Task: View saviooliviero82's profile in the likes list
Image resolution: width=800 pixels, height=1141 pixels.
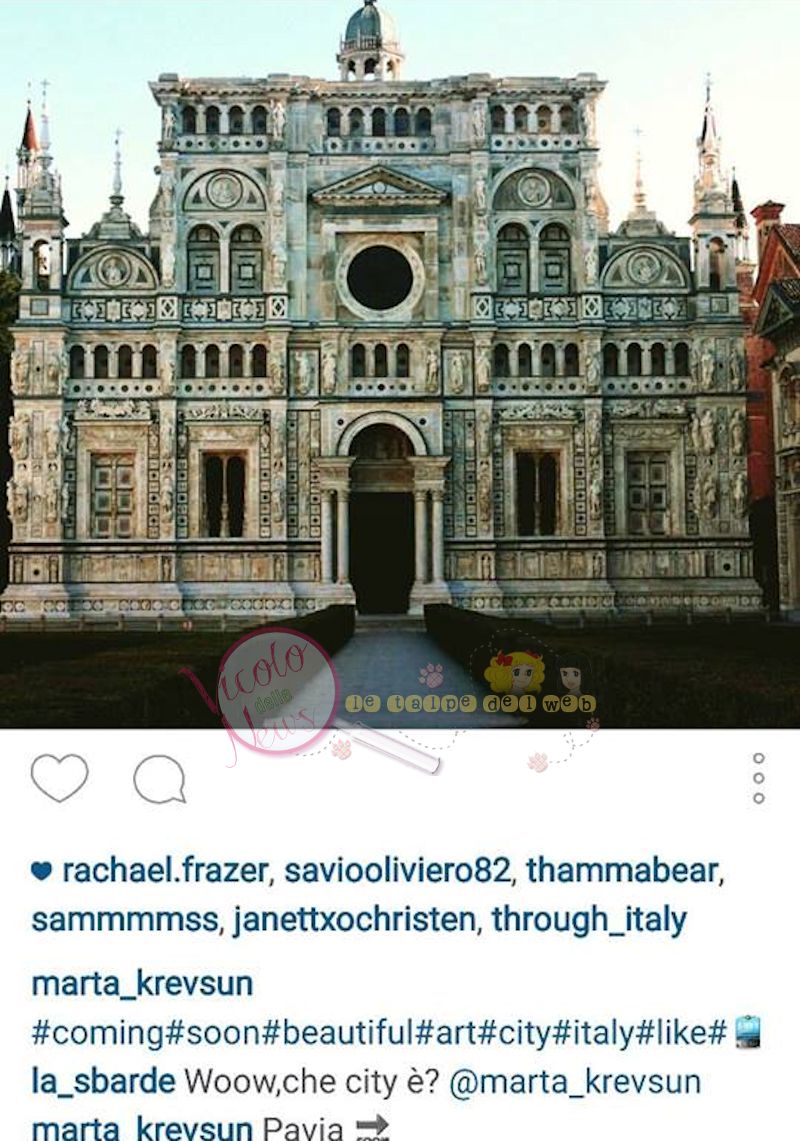Action: (x=397, y=870)
